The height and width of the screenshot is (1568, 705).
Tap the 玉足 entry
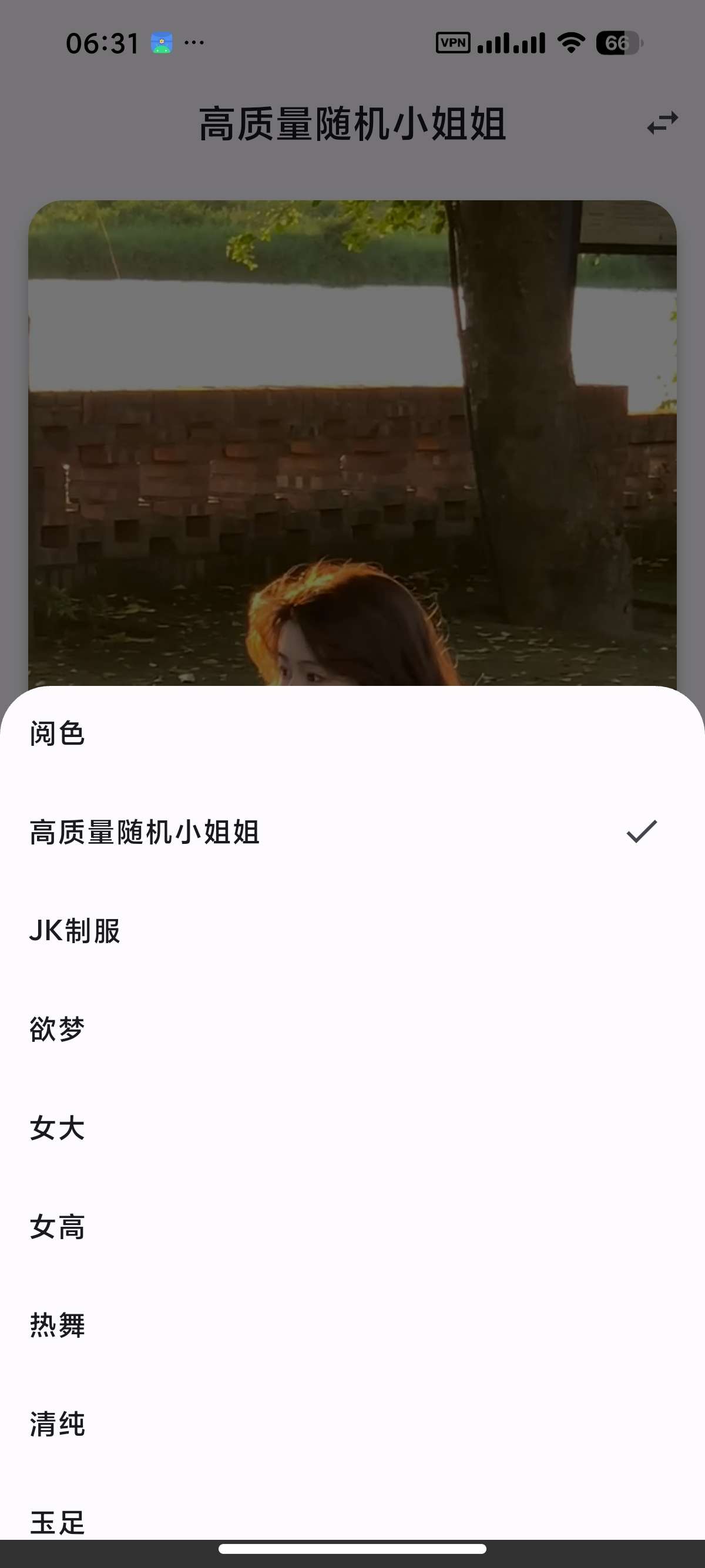tap(352, 1516)
